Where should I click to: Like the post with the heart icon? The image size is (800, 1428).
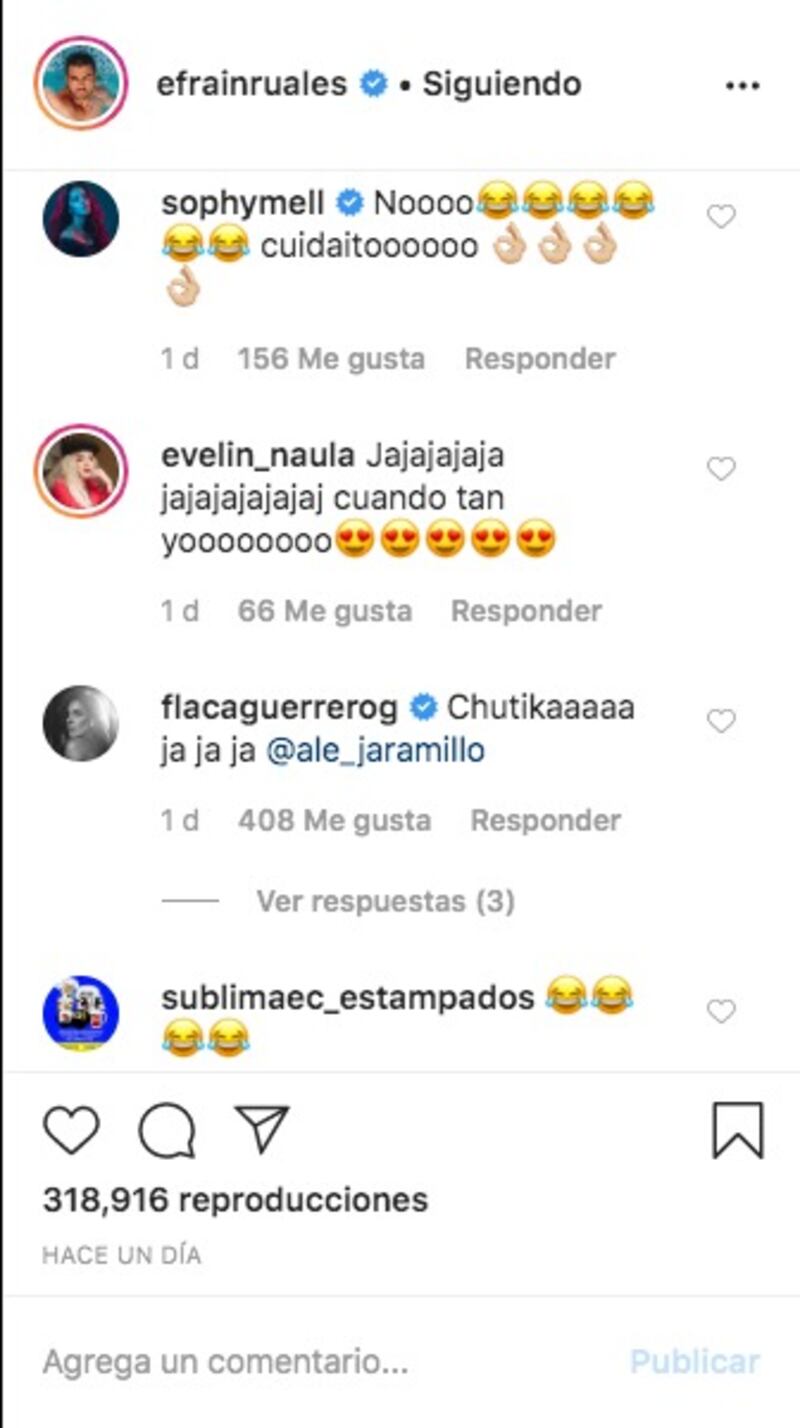tap(71, 1131)
